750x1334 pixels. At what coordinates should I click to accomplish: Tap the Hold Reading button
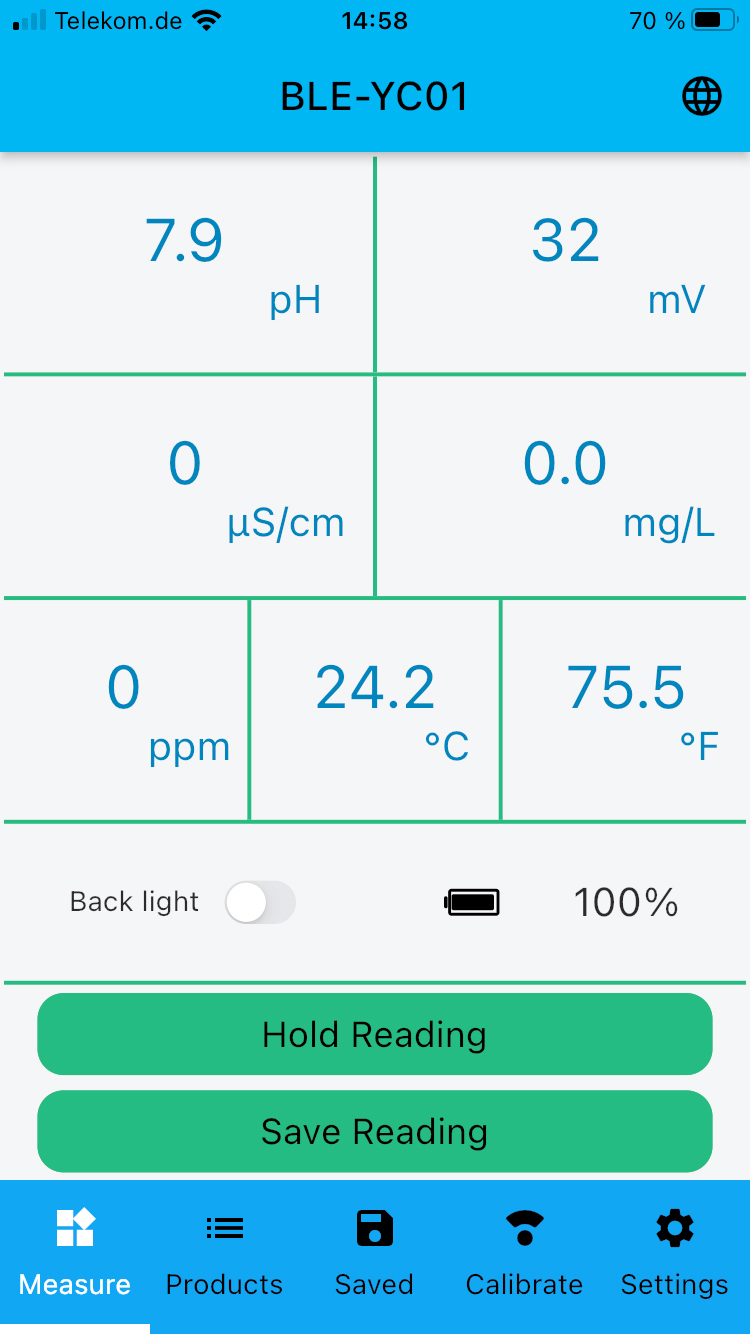tap(375, 1034)
